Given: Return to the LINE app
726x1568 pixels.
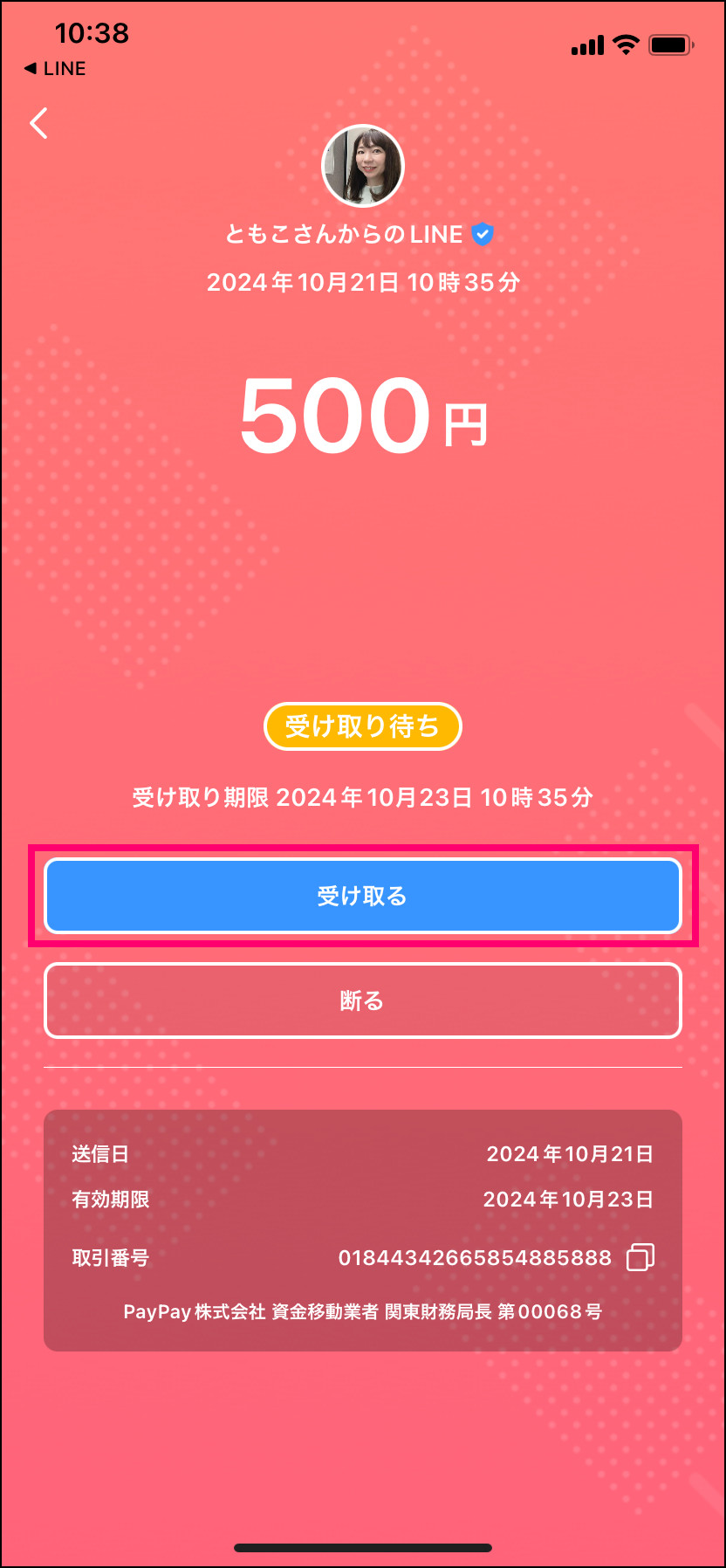Looking at the screenshot, I should [x=55, y=68].
